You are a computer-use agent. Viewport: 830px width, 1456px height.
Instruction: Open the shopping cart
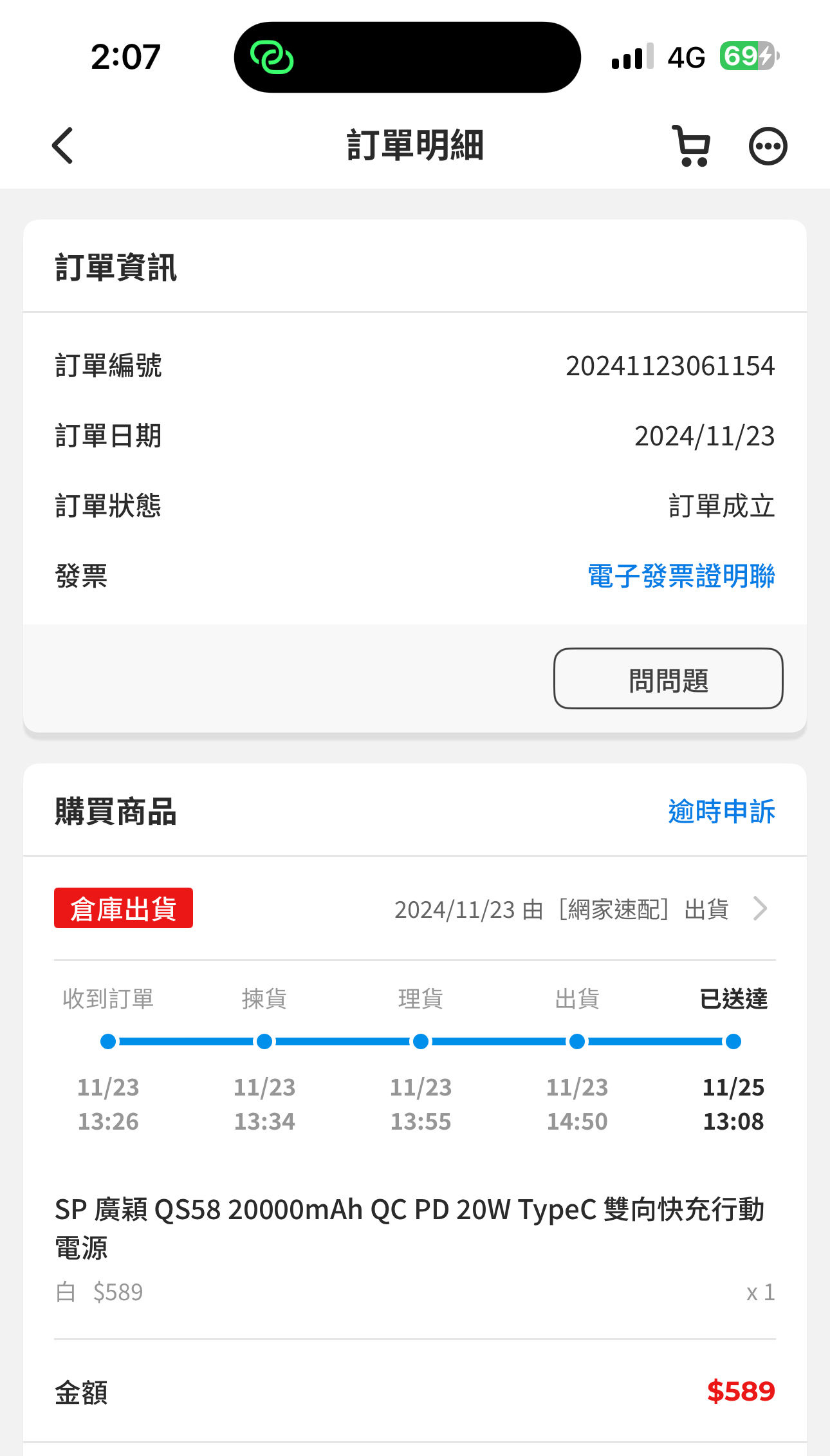692,145
